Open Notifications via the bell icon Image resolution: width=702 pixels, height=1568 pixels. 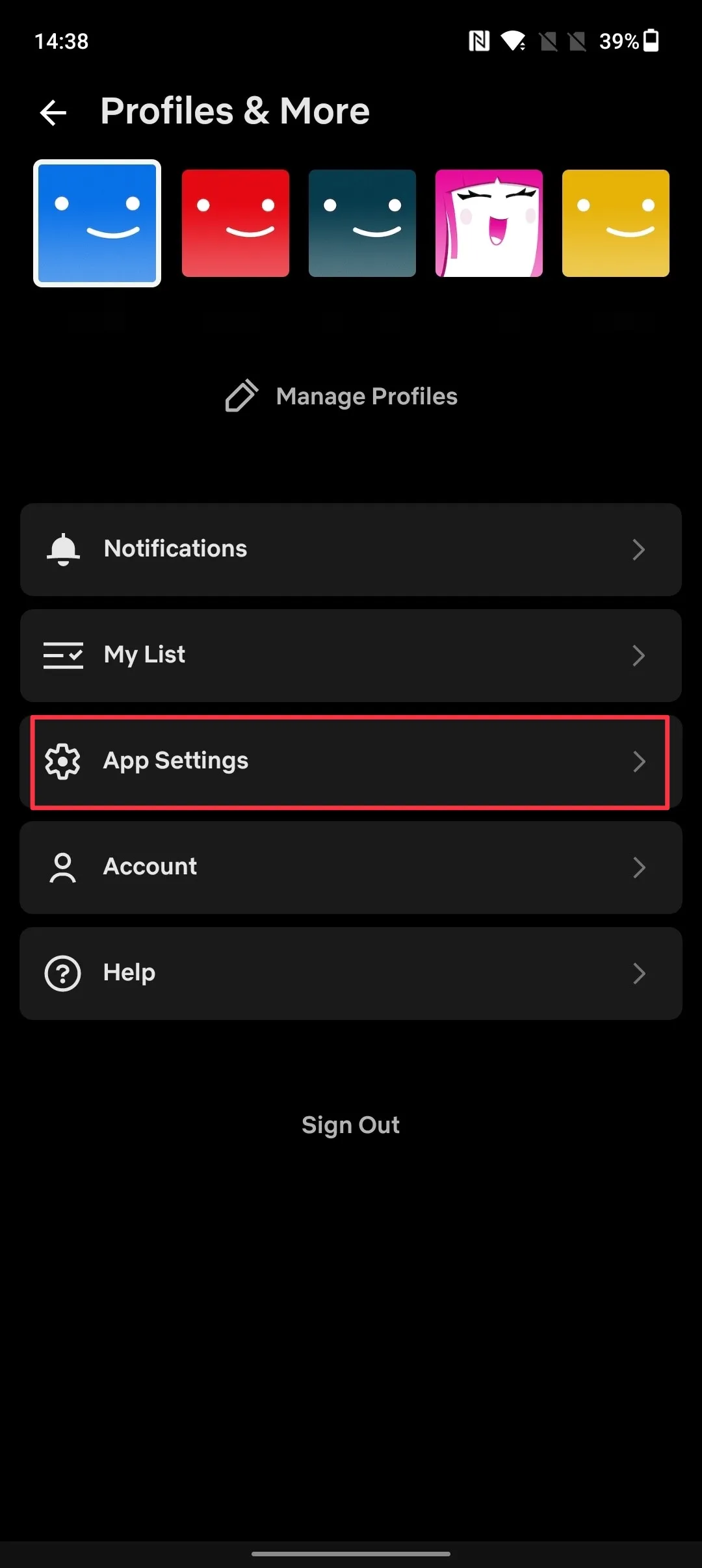coord(62,549)
